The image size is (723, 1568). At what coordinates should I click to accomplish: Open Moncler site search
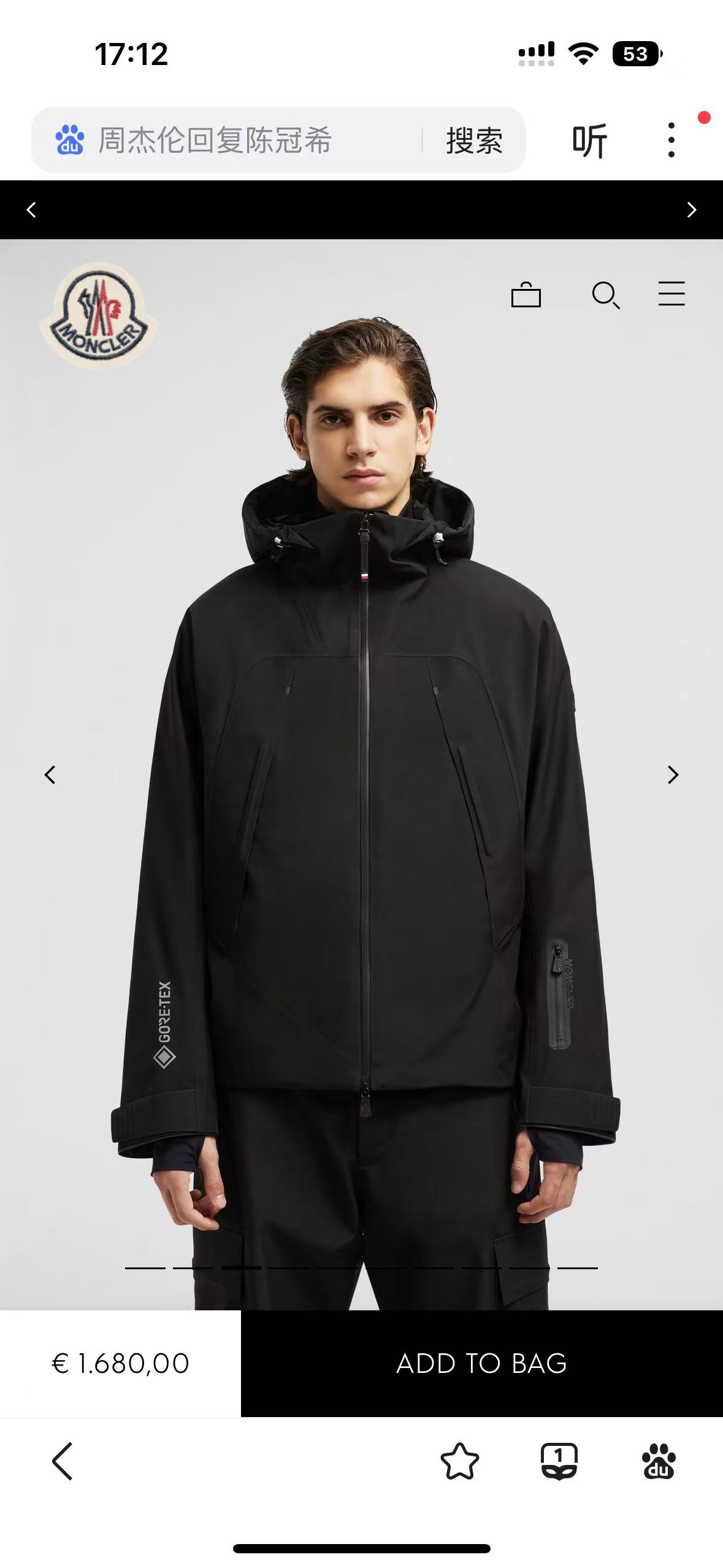click(605, 294)
